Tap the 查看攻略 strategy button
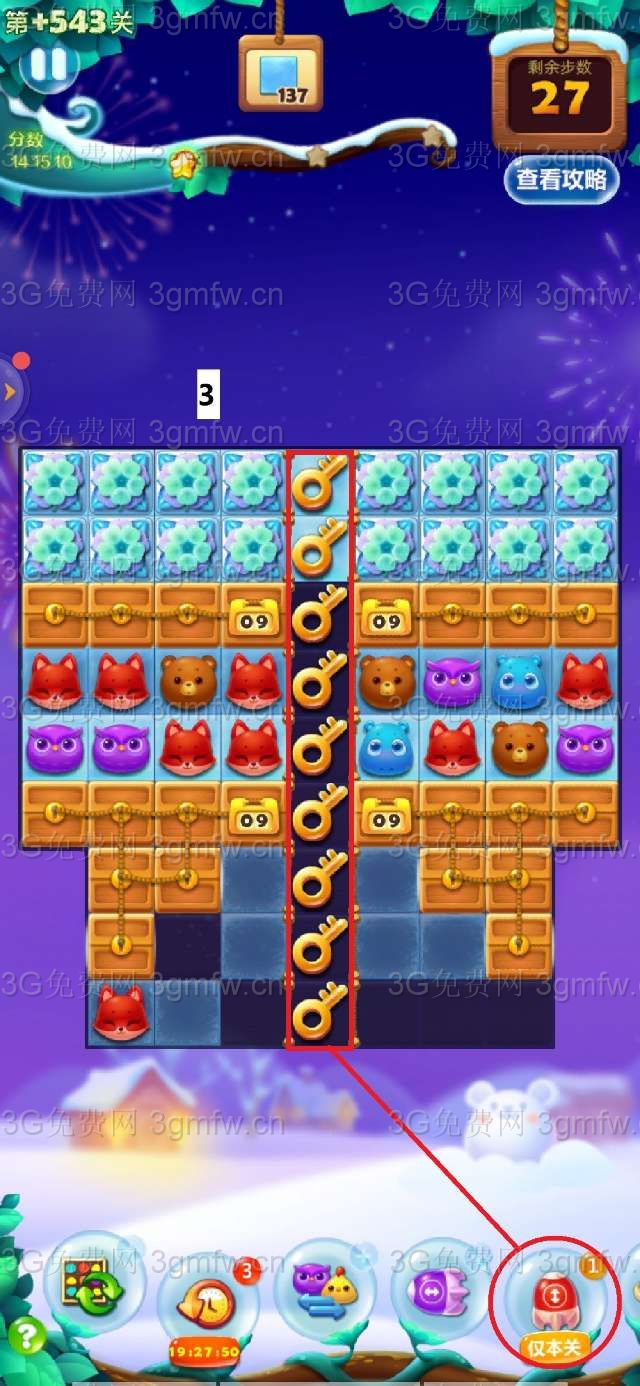The width and height of the screenshot is (640, 1386). [561, 180]
